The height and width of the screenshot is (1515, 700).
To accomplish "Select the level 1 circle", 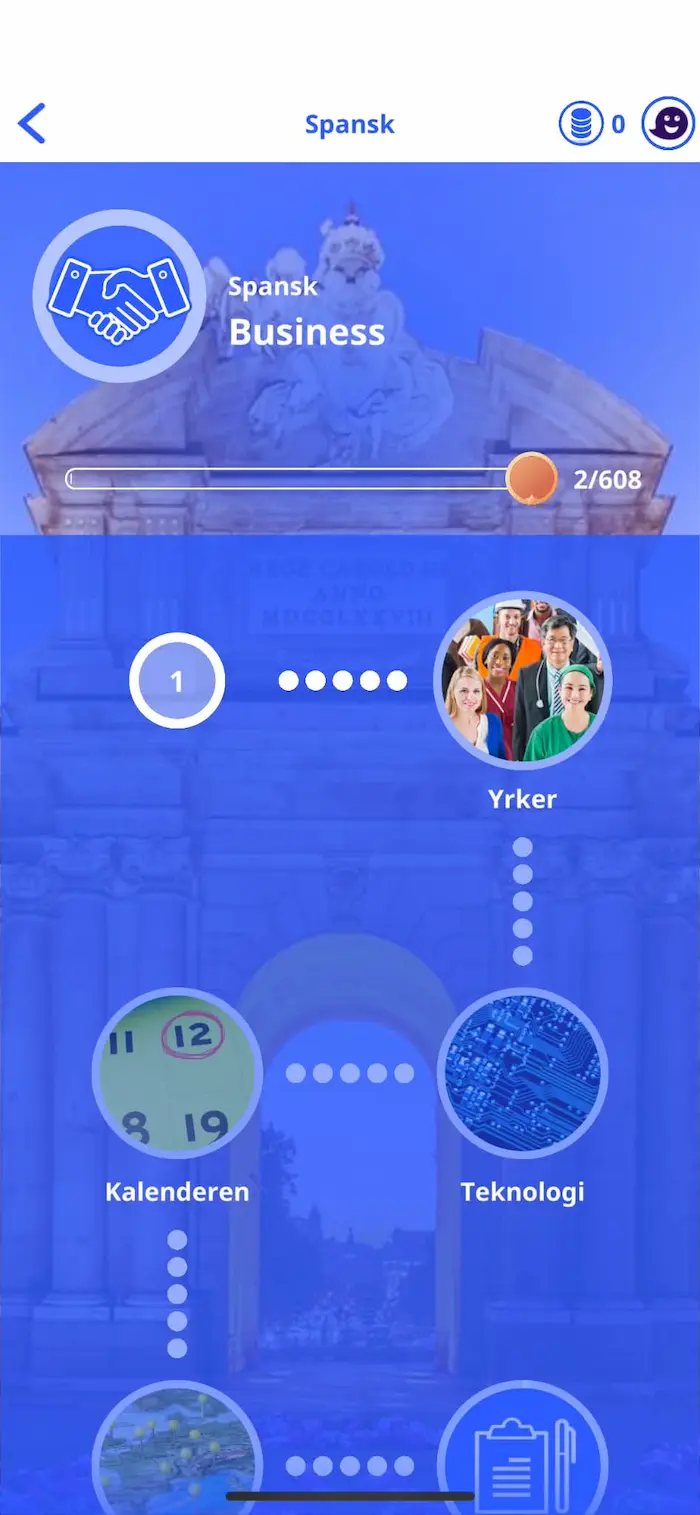I will 177,681.
